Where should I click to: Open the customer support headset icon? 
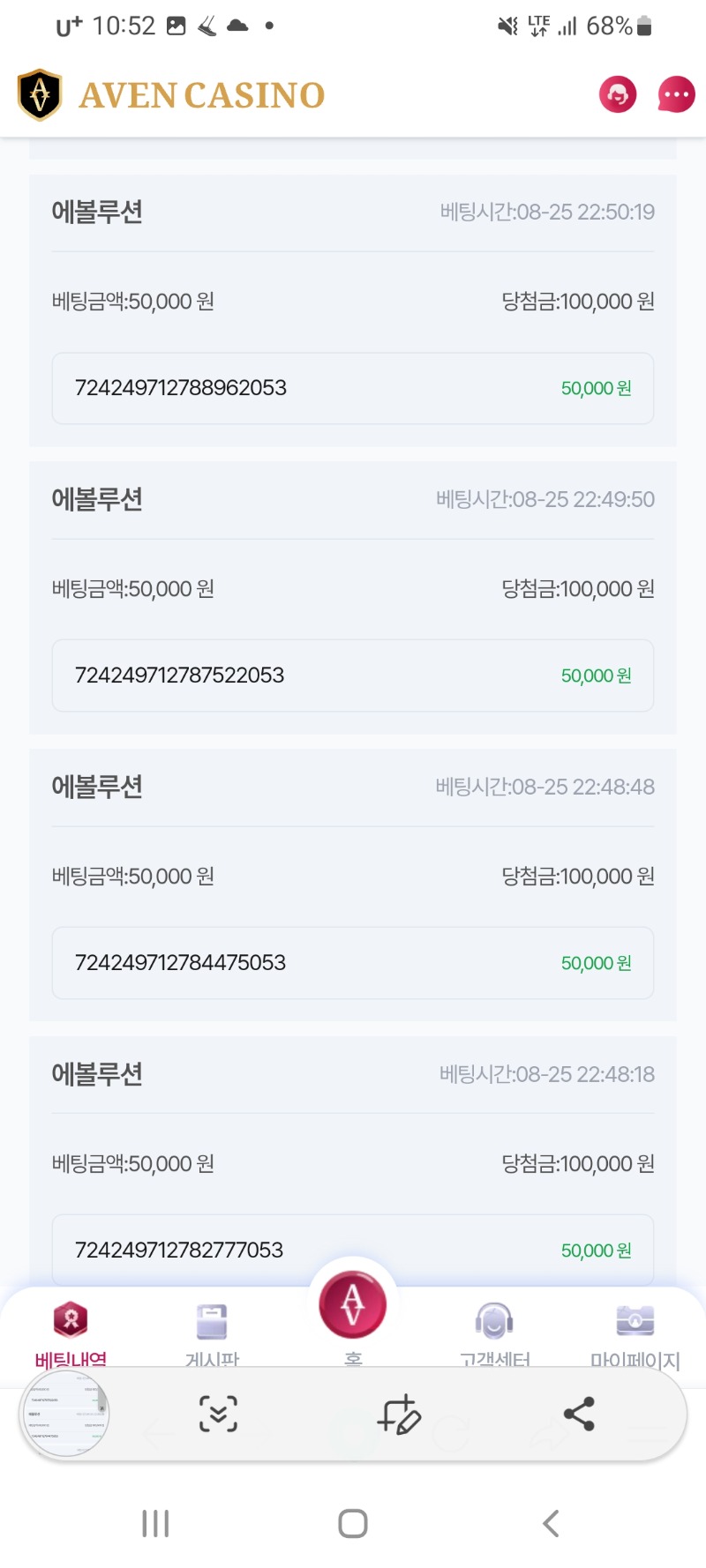click(x=618, y=94)
